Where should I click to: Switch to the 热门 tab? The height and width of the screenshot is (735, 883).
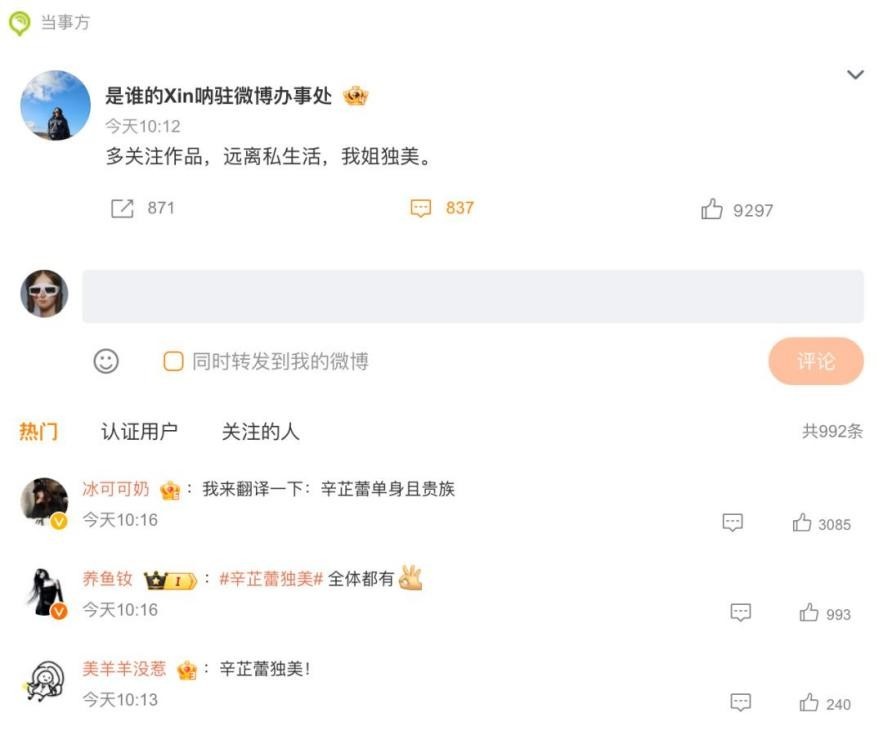[x=38, y=432]
